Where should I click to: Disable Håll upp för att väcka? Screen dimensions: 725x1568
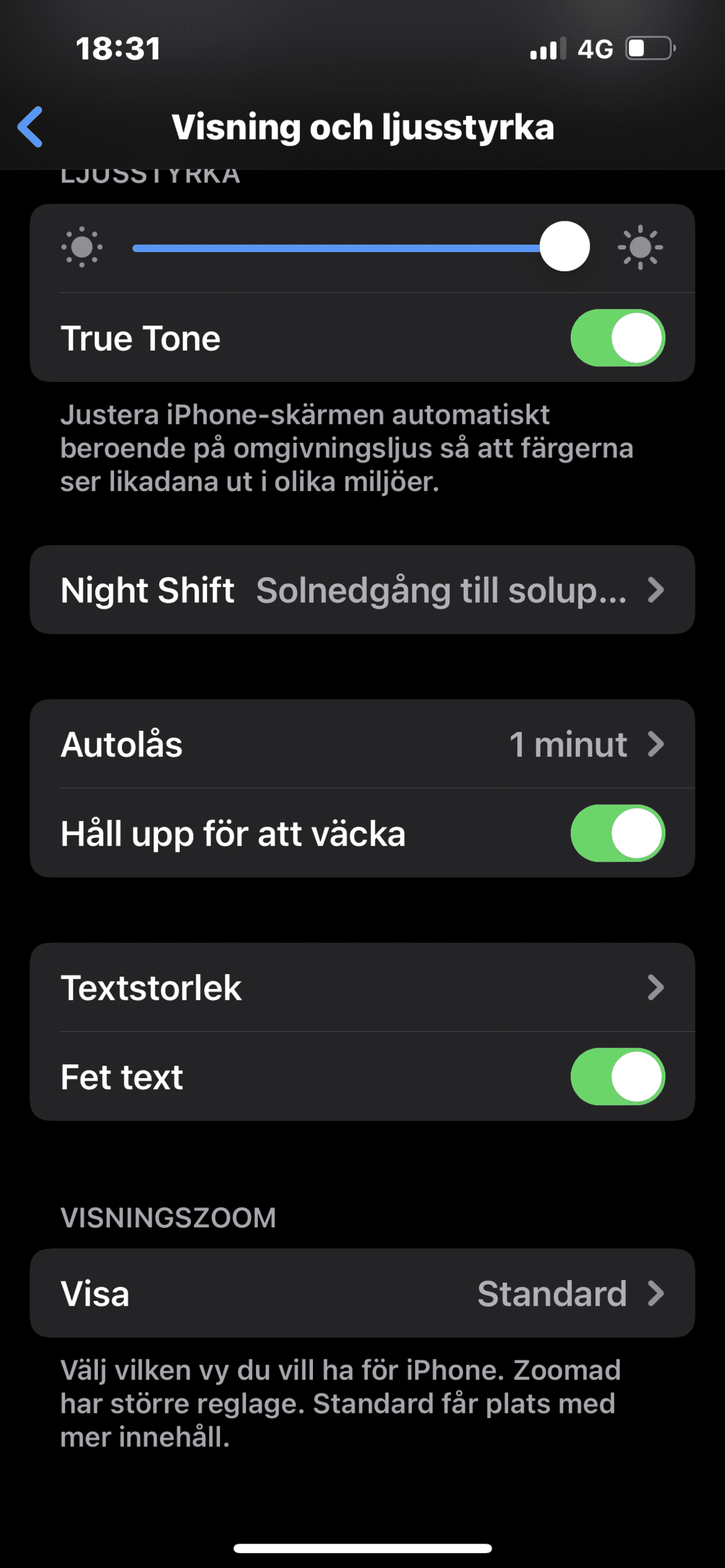617,833
